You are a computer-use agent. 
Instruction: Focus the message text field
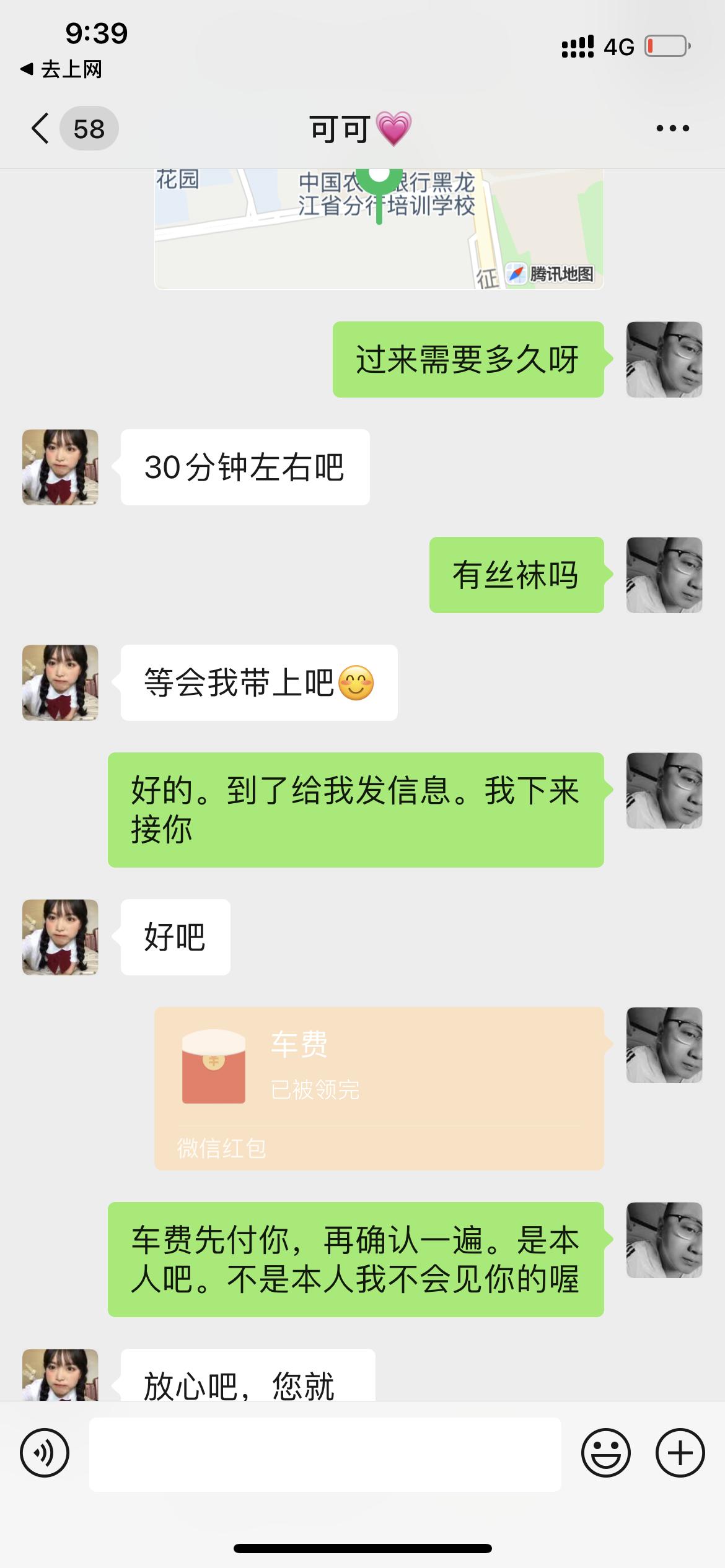click(x=325, y=1454)
